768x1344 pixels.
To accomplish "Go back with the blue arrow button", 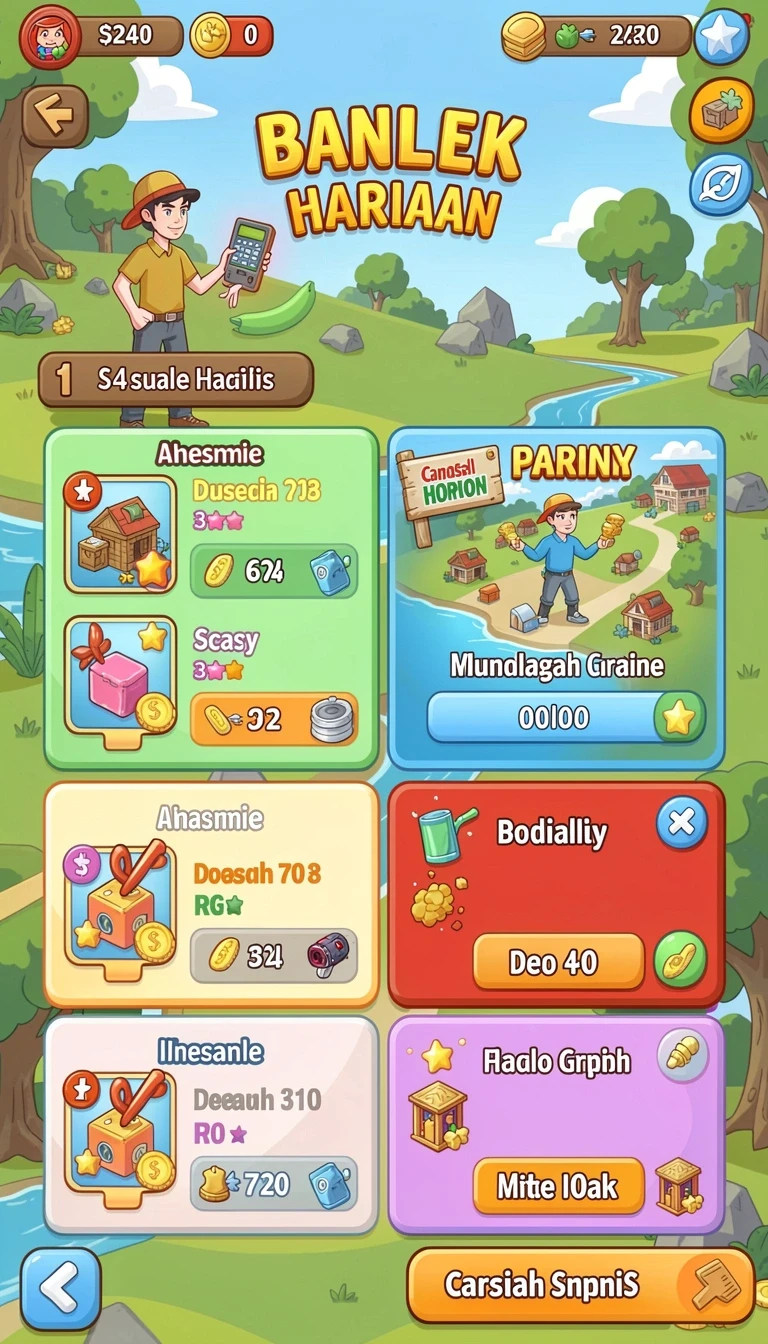I will (x=61, y=1289).
